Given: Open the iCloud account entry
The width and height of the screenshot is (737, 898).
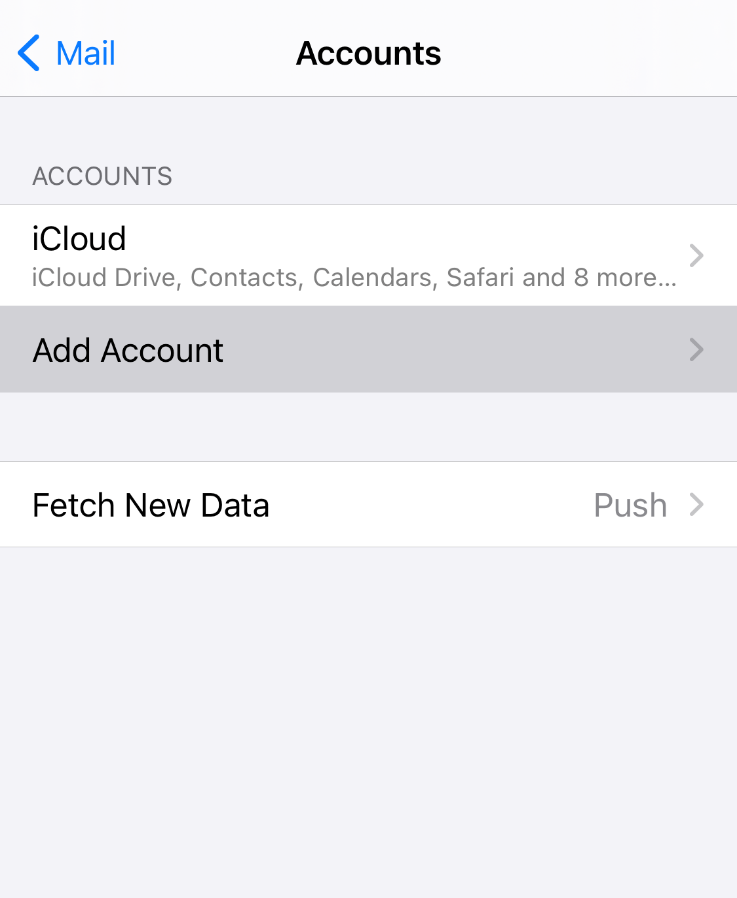Looking at the screenshot, I should click(80, 239).
